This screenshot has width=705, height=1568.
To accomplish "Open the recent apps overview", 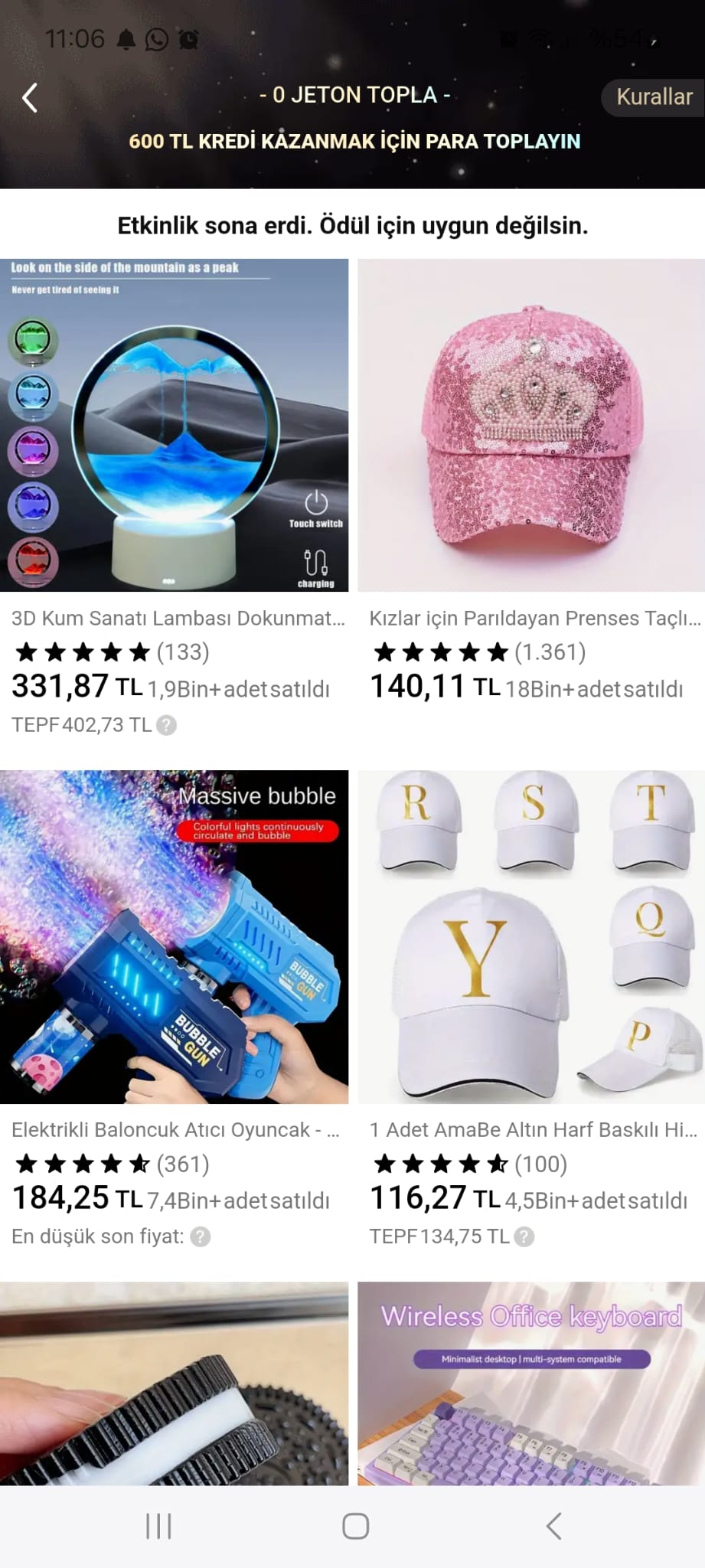I will click(x=158, y=1526).
